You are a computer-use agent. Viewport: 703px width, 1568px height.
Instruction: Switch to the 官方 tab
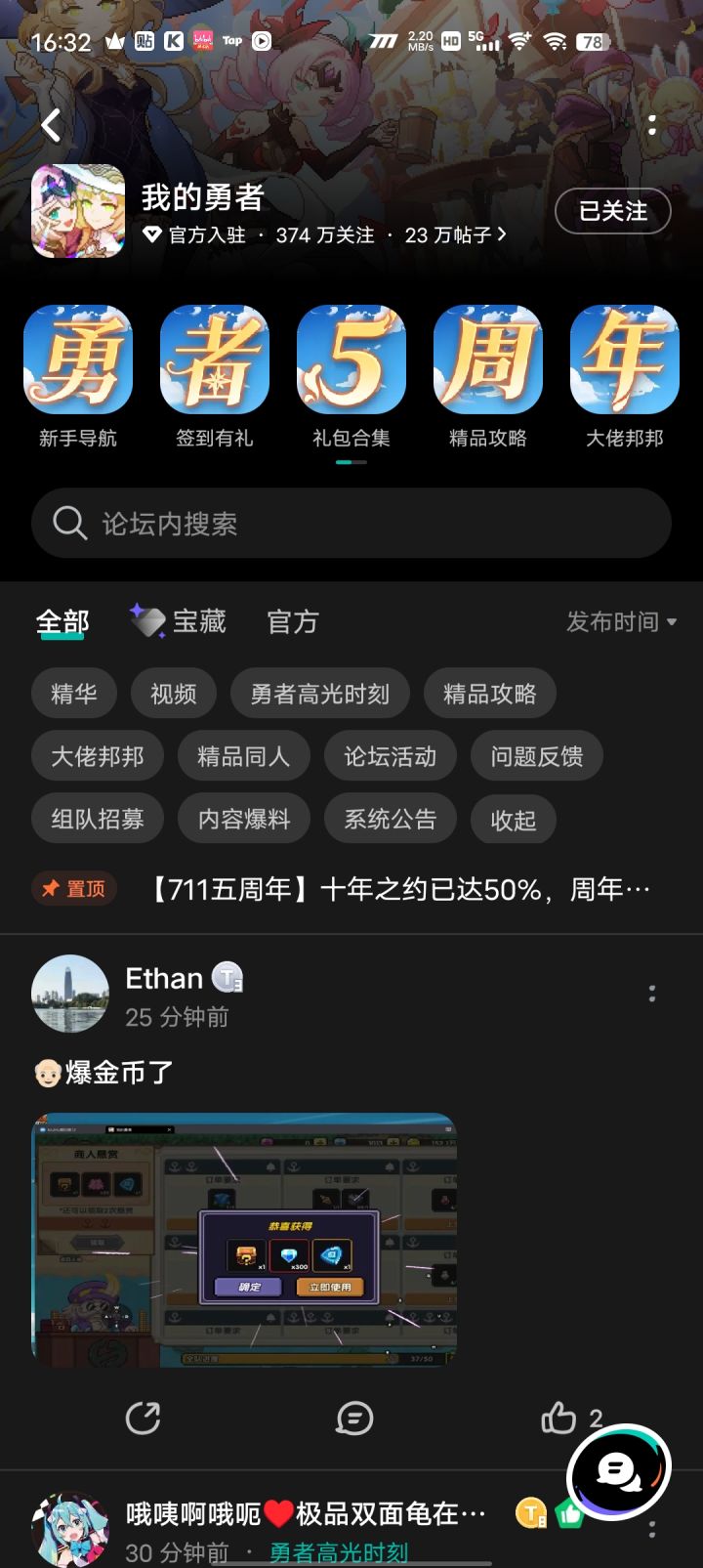[293, 621]
